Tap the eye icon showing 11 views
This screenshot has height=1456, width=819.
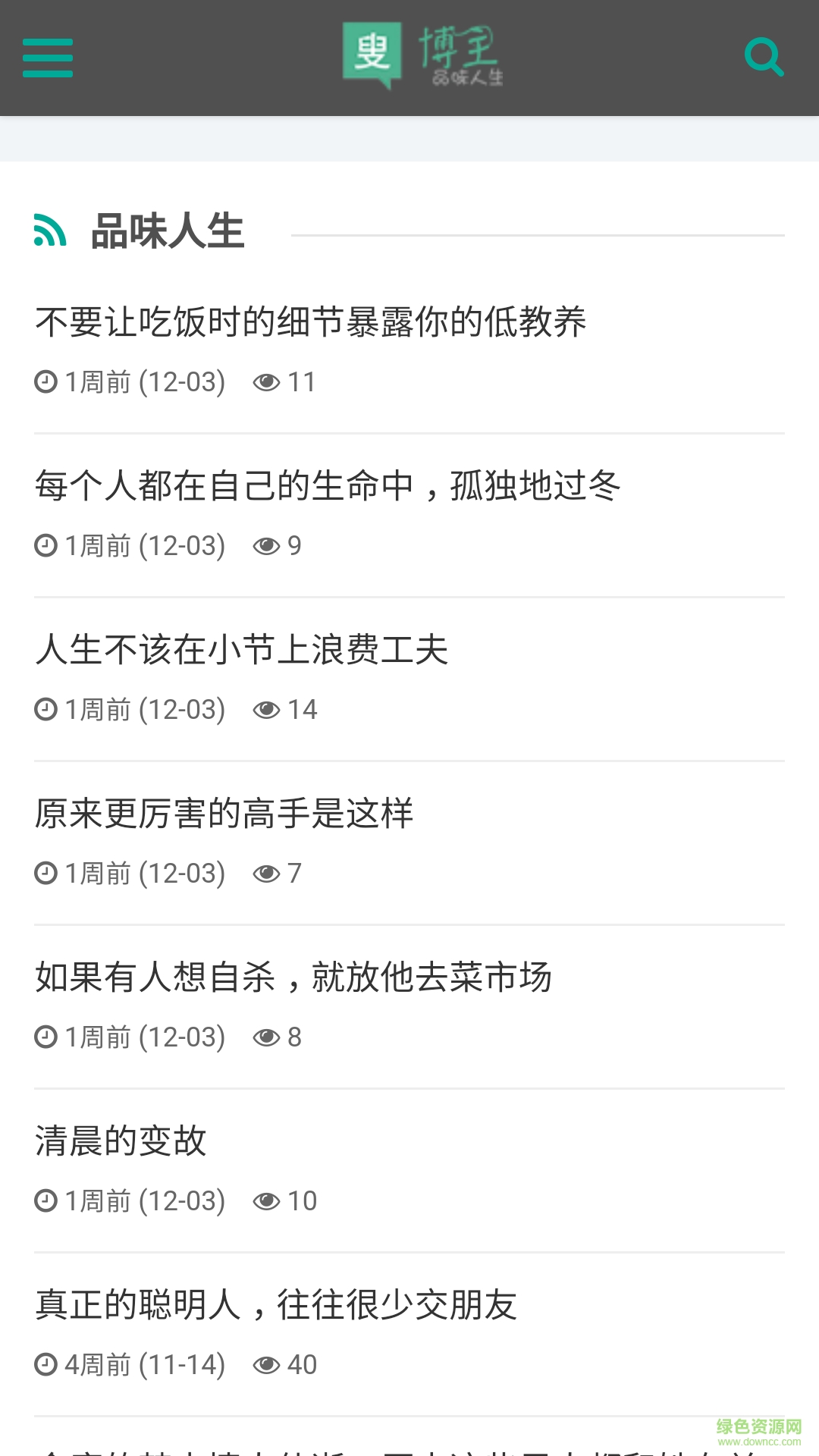[267, 381]
